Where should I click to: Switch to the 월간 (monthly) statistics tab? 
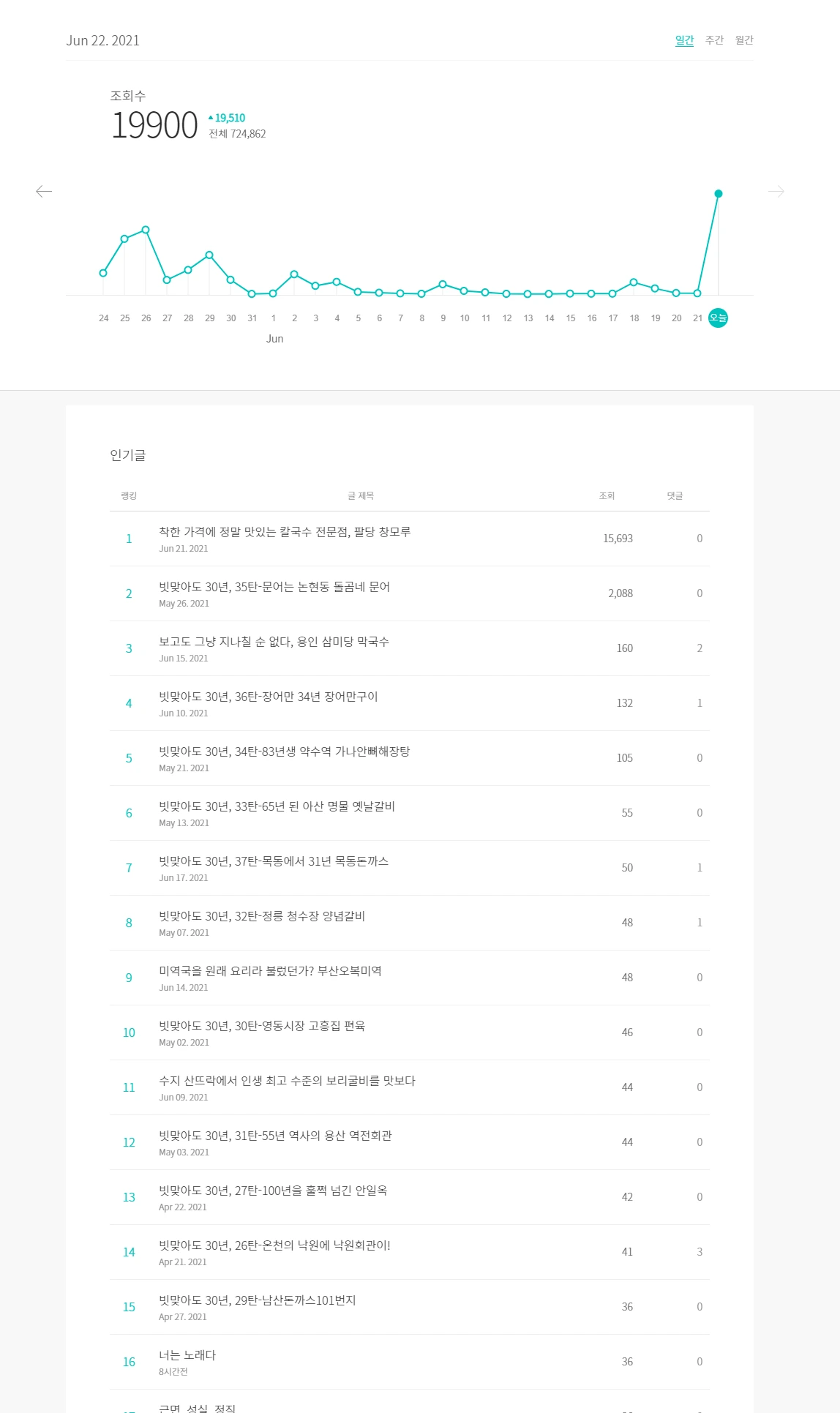click(744, 40)
